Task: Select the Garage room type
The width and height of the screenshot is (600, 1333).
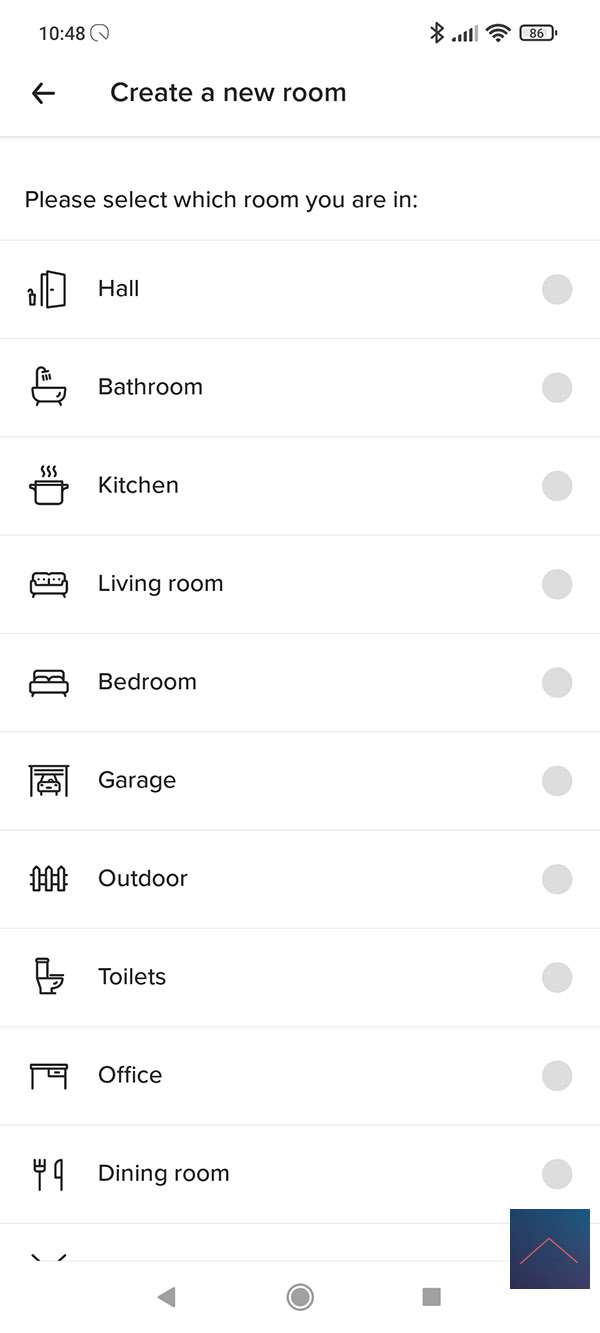Action: 556,781
